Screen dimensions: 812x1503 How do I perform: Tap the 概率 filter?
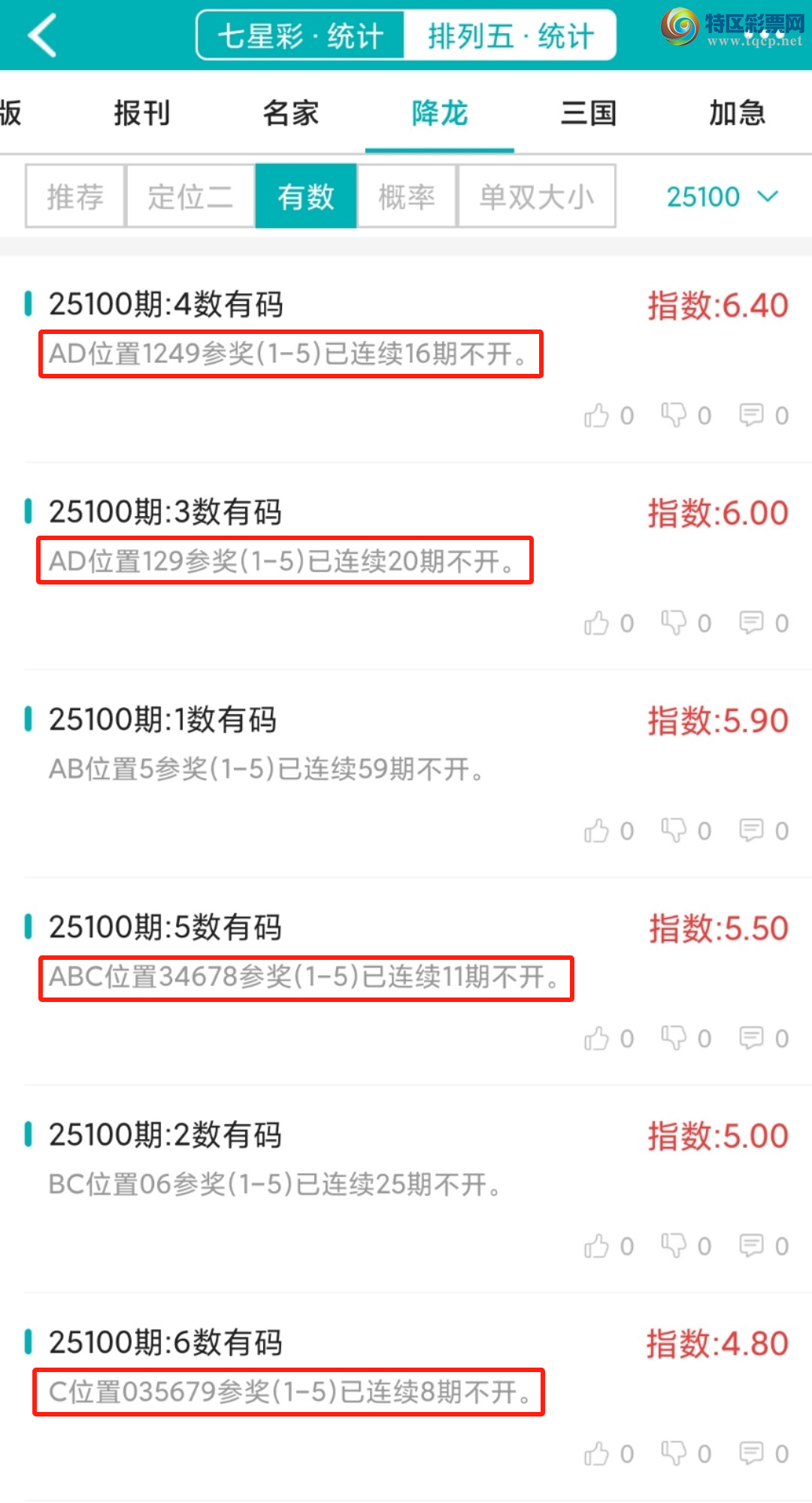407,196
